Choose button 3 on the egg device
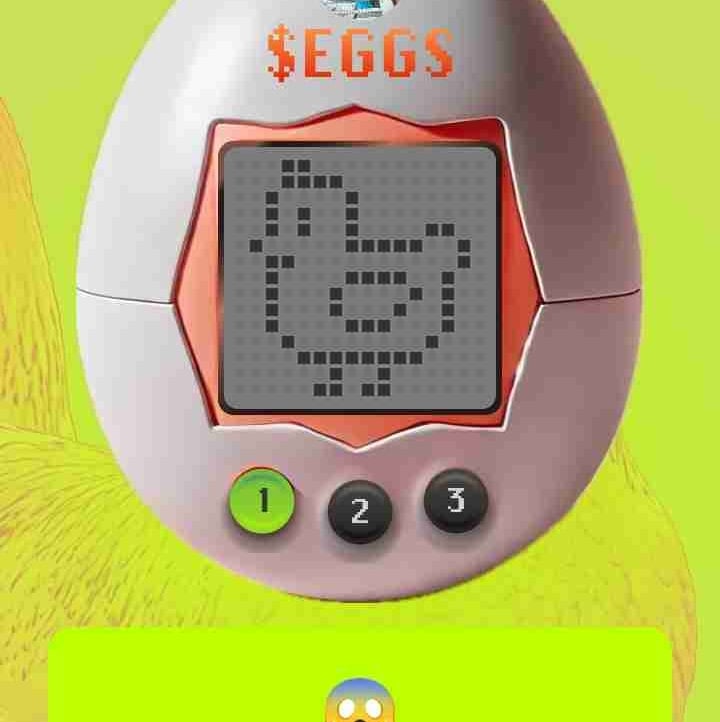The width and height of the screenshot is (720, 722). coord(456,500)
